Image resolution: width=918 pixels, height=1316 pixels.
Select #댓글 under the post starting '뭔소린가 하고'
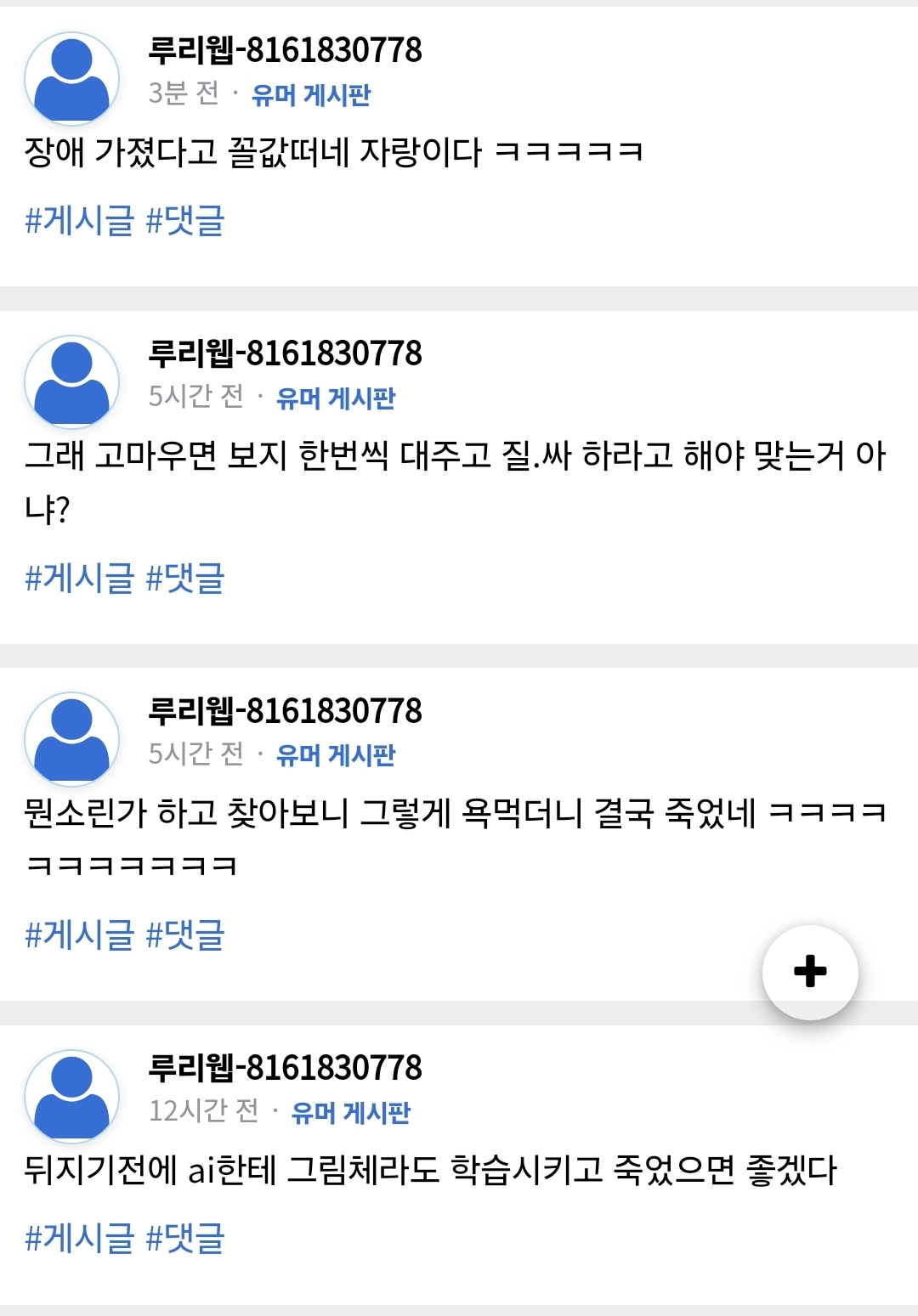185,935
